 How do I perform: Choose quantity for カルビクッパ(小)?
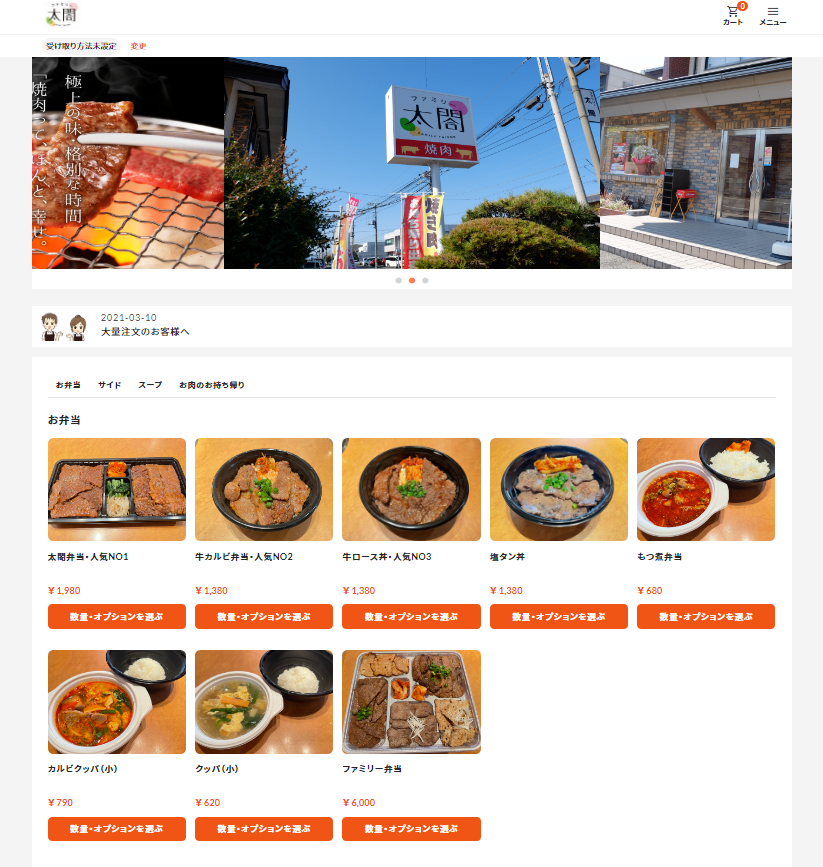point(117,829)
